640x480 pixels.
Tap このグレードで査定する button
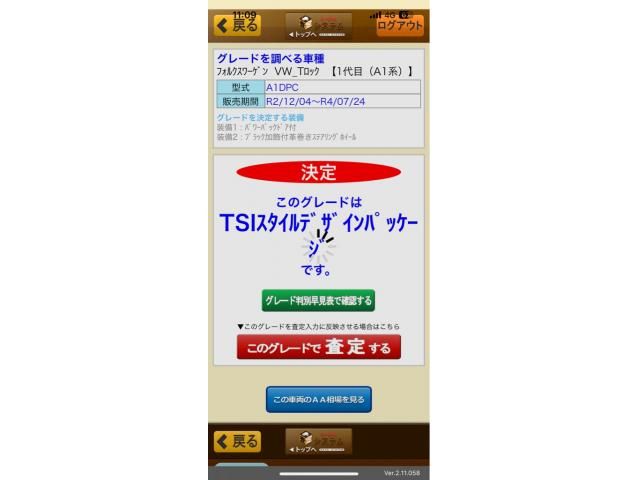(x=318, y=348)
